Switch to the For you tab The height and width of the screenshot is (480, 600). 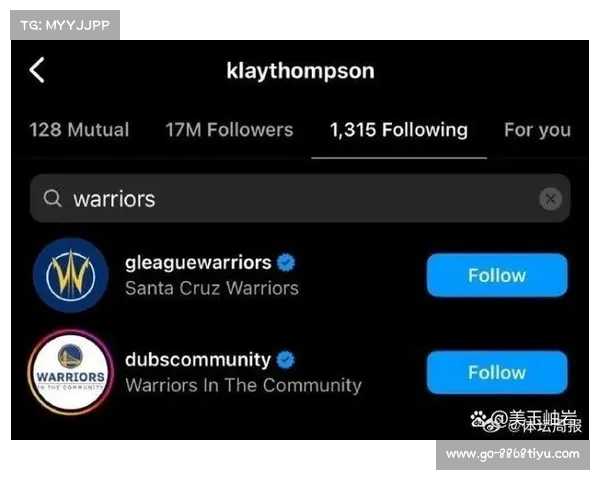(x=537, y=130)
